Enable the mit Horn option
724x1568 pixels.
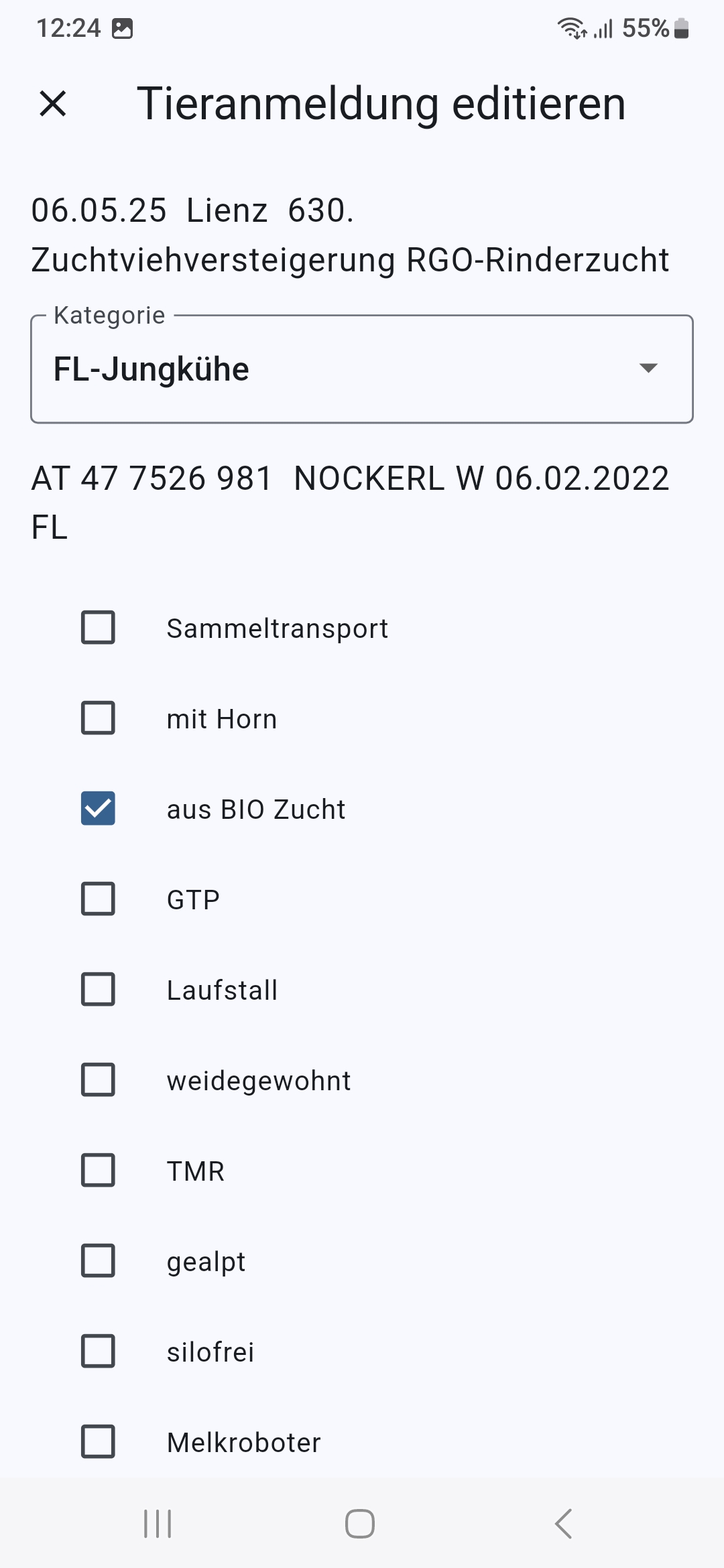[x=98, y=718]
